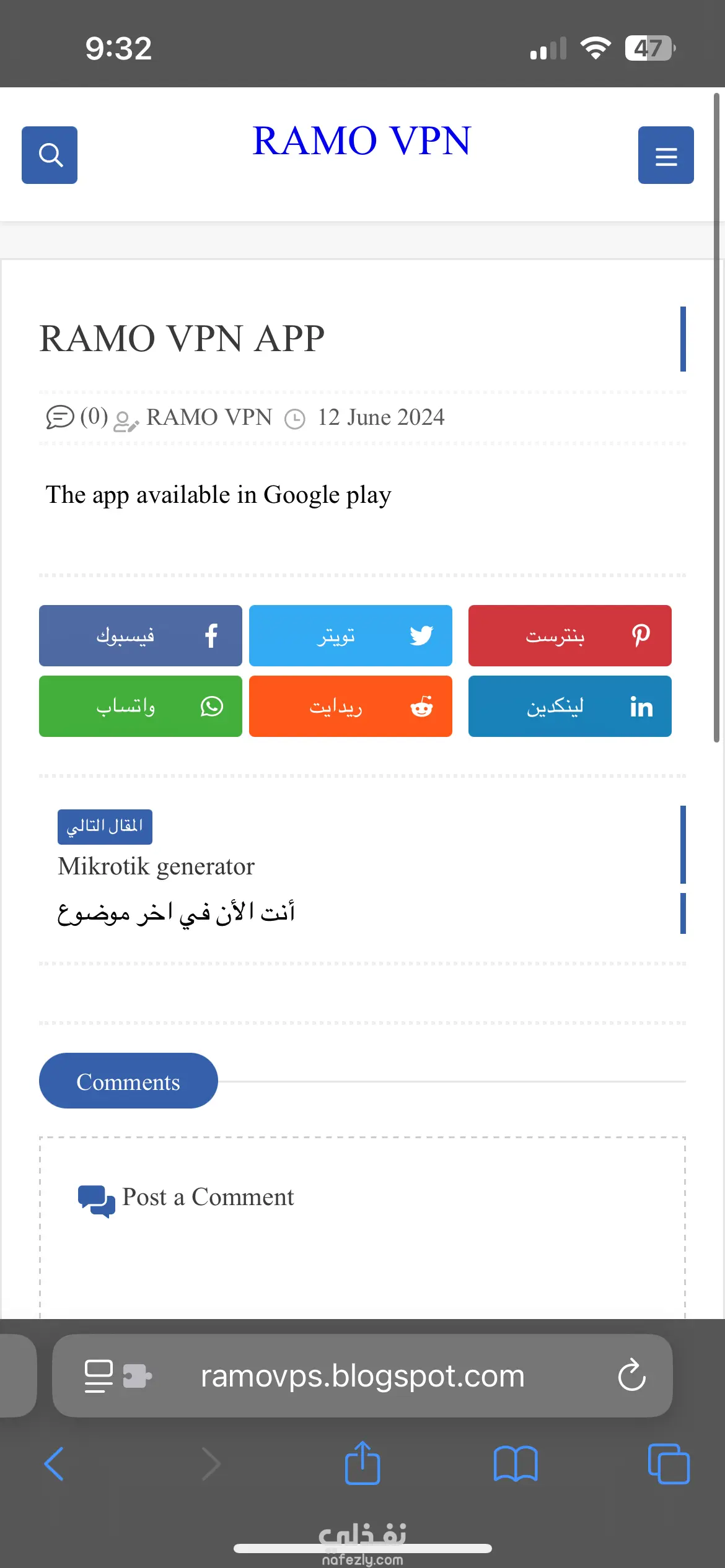The height and width of the screenshot is (1568, 725).
Task: Open the Mikrotik generator next article
Action: tap(156, 866)
